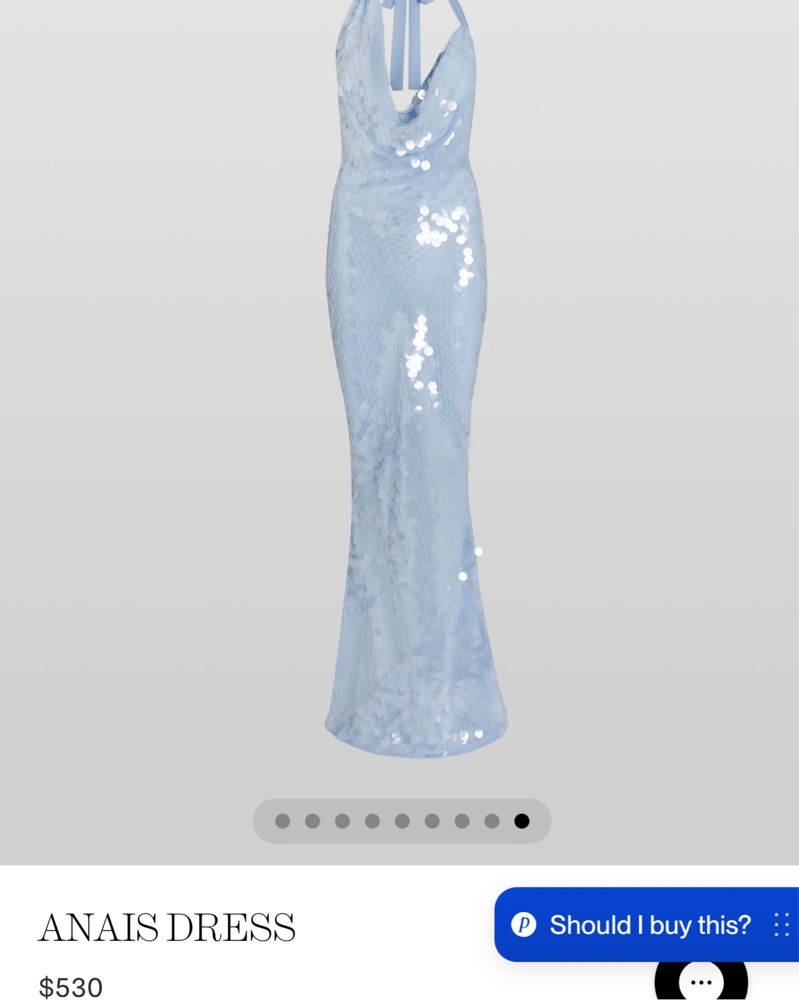799x1000 pixels.
Task: Select the fifth image indicator dot
Action: tap(402, 821)
